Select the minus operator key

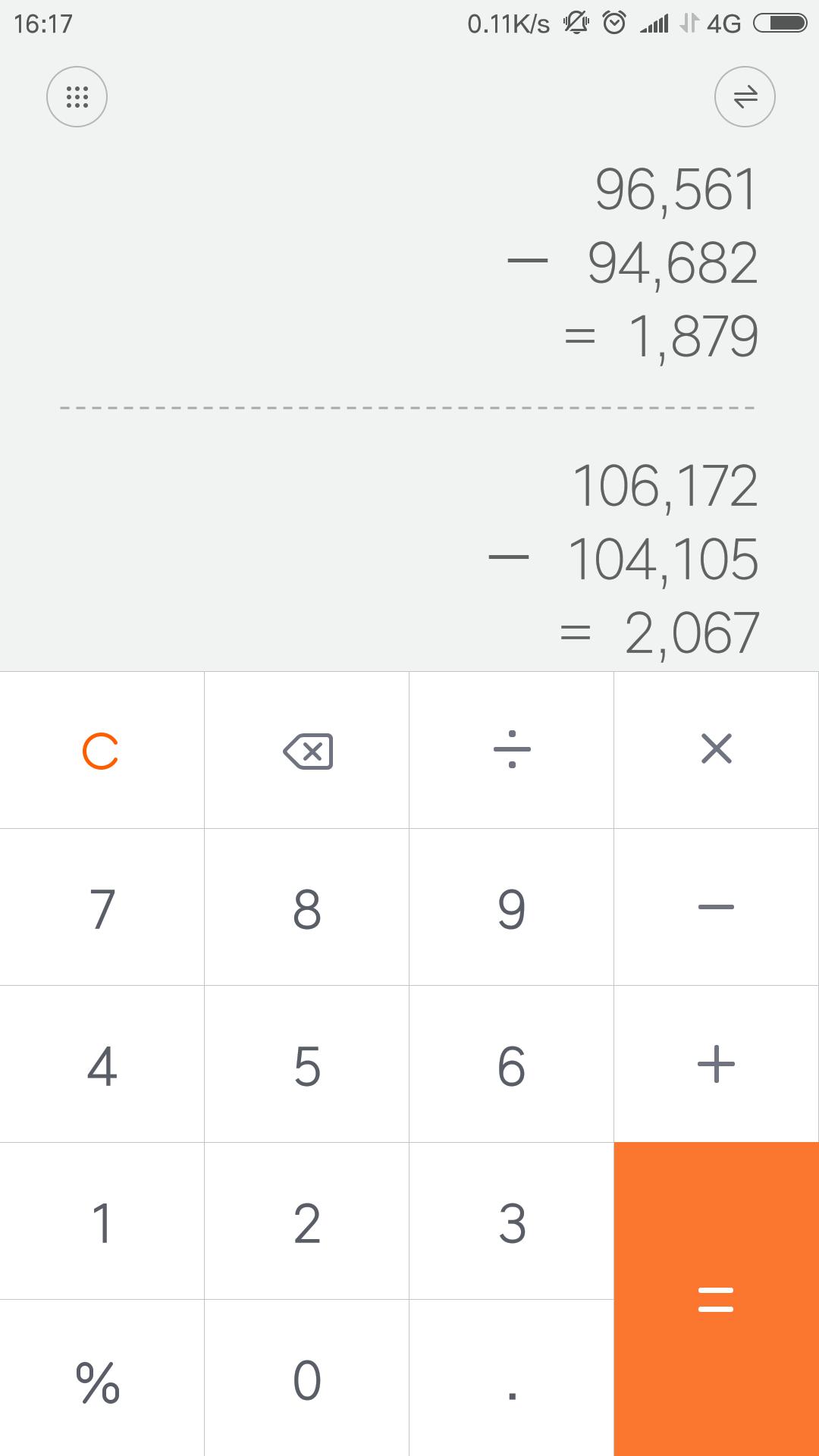717,907
